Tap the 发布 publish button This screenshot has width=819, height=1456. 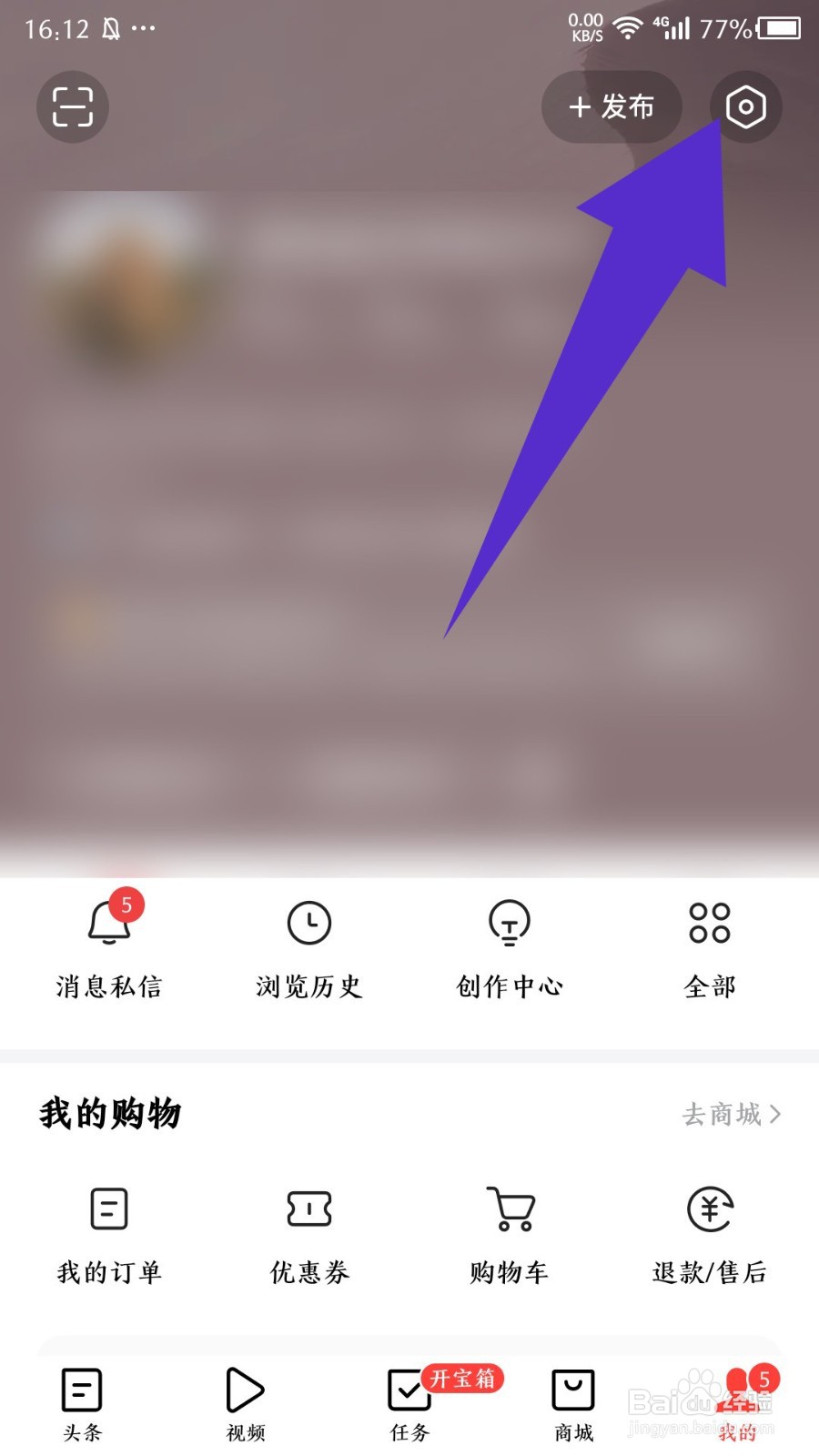(611, 106)
